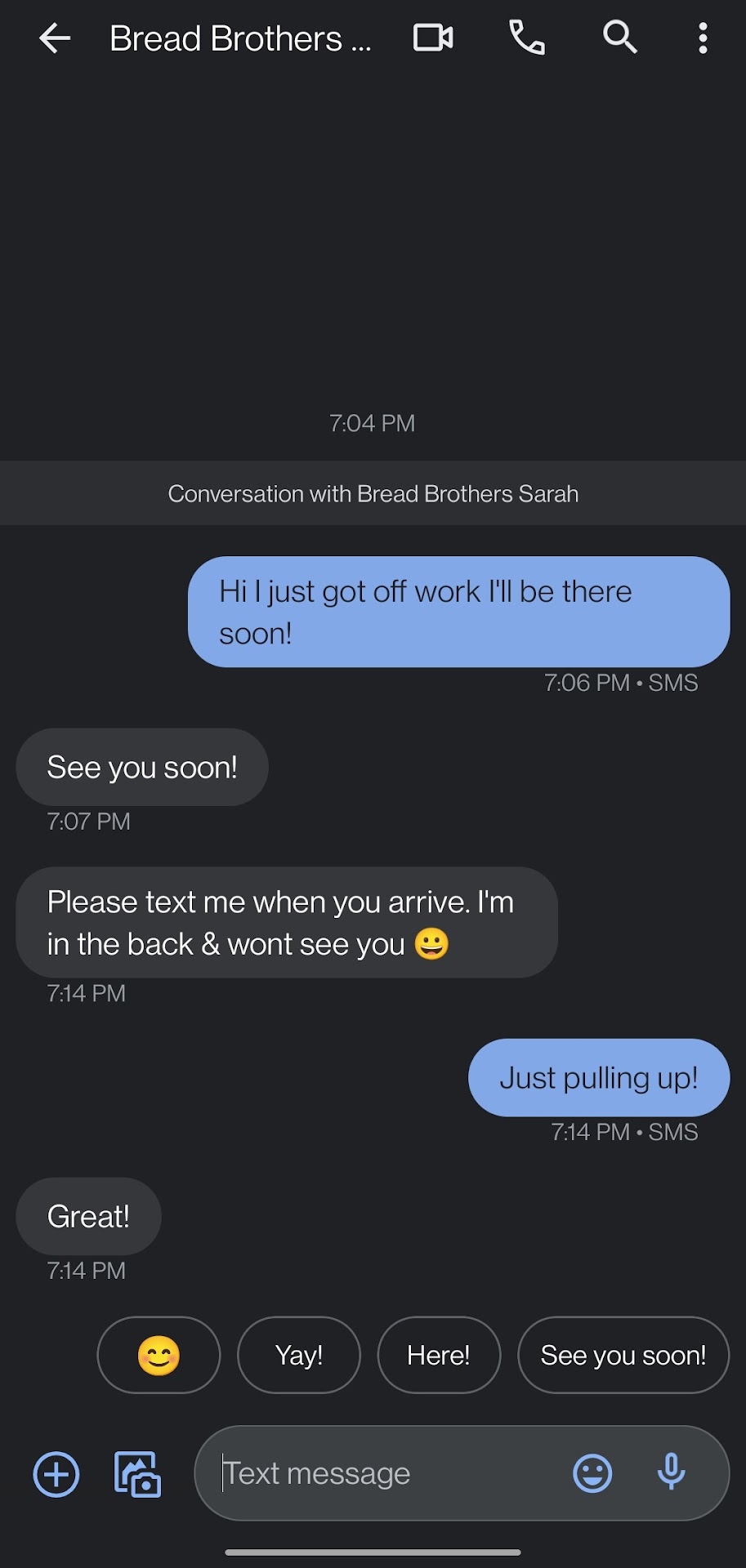This screenshot has width=746, height=1568.
Task: Record a voice message with the microphone
Action: click(x=671, y=1472)
